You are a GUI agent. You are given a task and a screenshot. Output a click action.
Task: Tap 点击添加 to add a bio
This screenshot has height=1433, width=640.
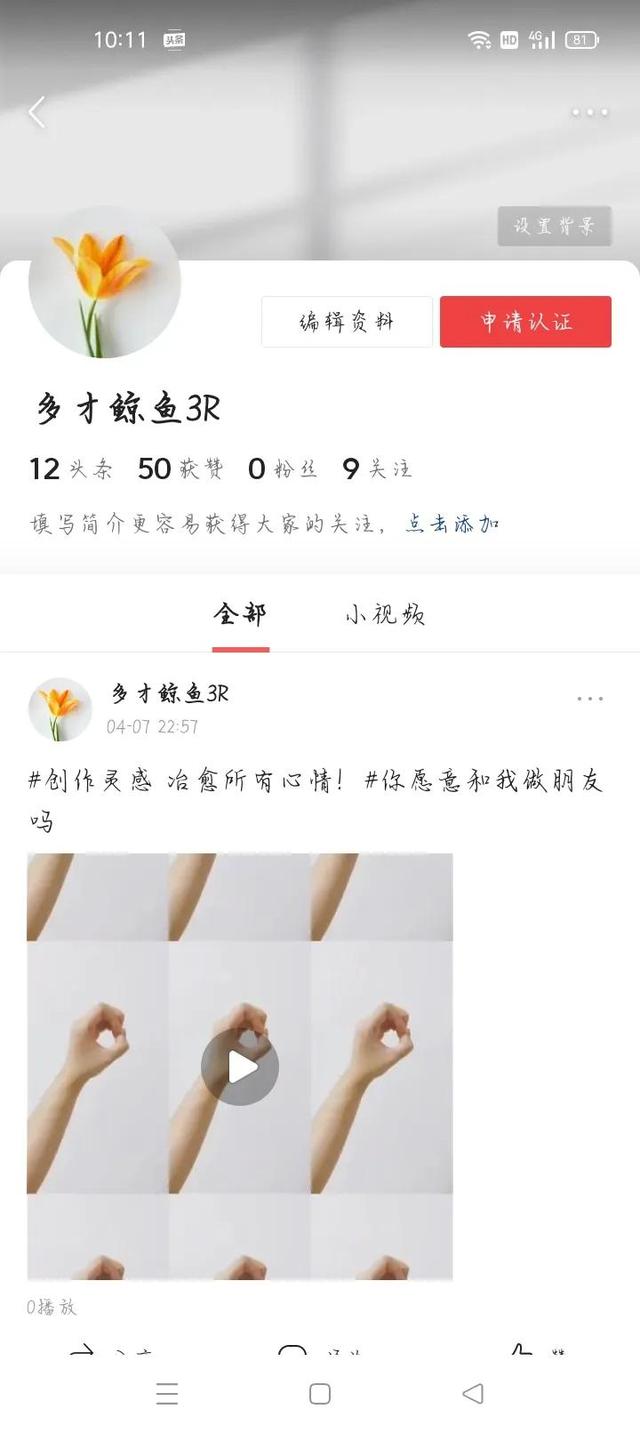click(x=452, y=523)
